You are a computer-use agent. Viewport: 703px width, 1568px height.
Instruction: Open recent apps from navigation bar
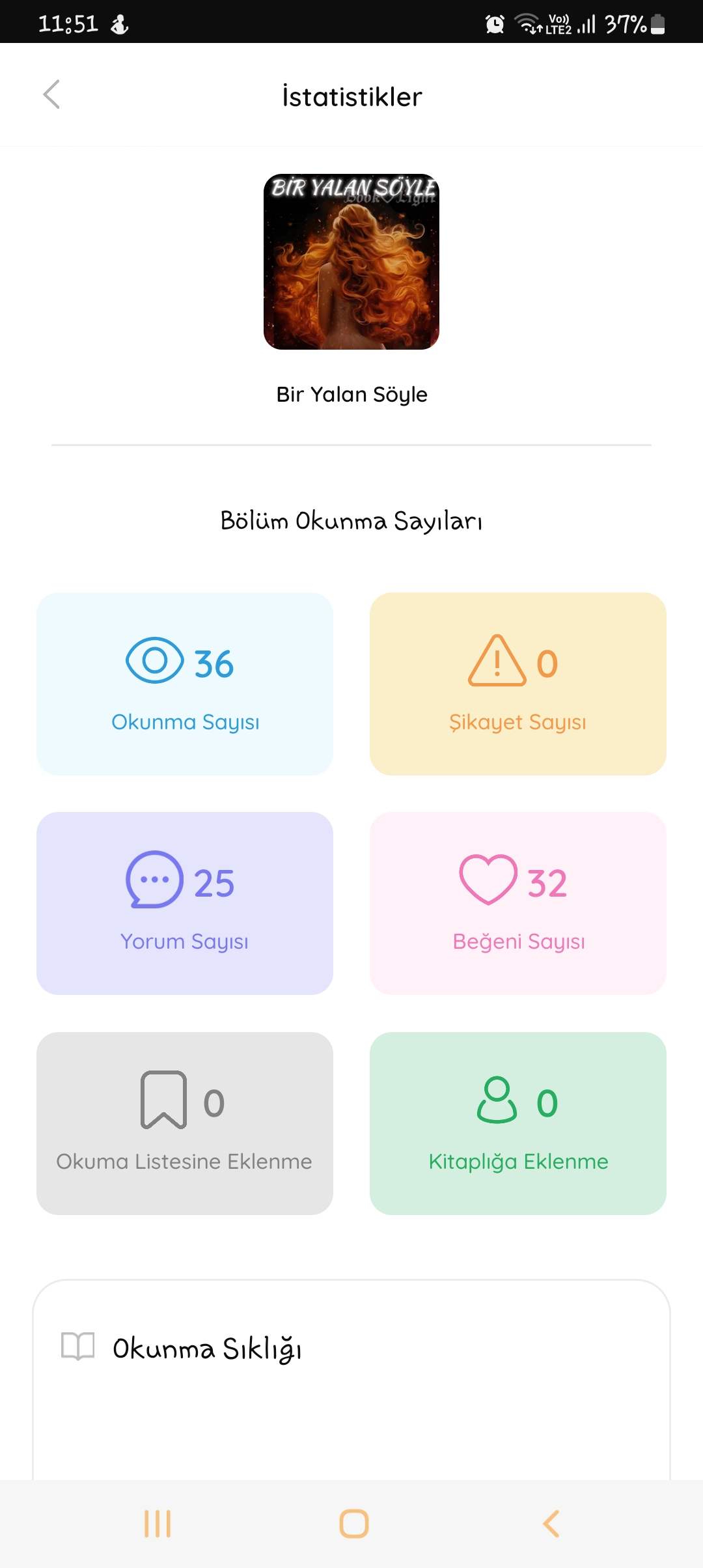[158, 1524]
